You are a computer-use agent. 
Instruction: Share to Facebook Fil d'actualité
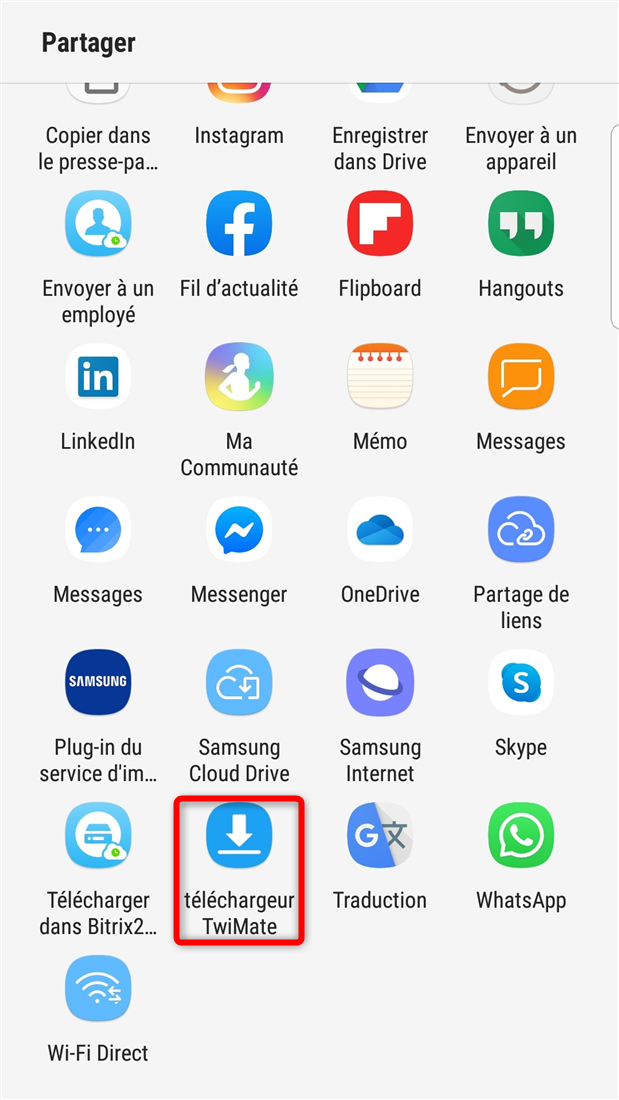[x=239, y=224]
